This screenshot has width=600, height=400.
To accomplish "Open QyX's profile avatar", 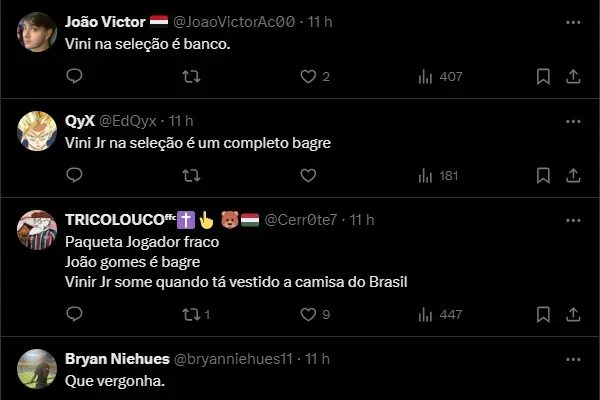I will point(37,131).
